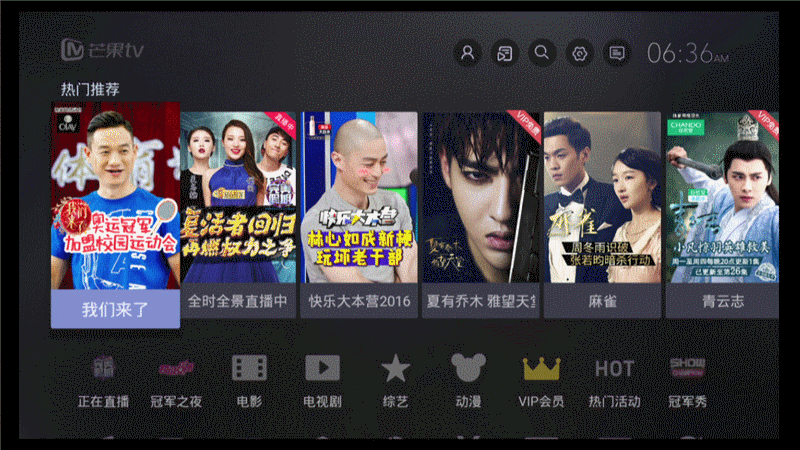Viewport: 800px width, 450px height.
Task: Open the search magnifier icon
Action: (541, 53)
